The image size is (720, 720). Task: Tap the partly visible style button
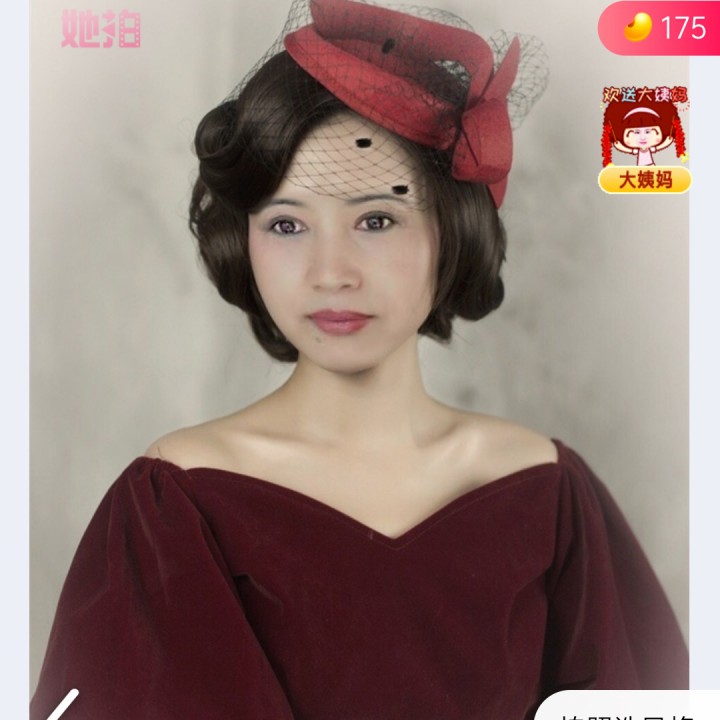click(632, 708)
